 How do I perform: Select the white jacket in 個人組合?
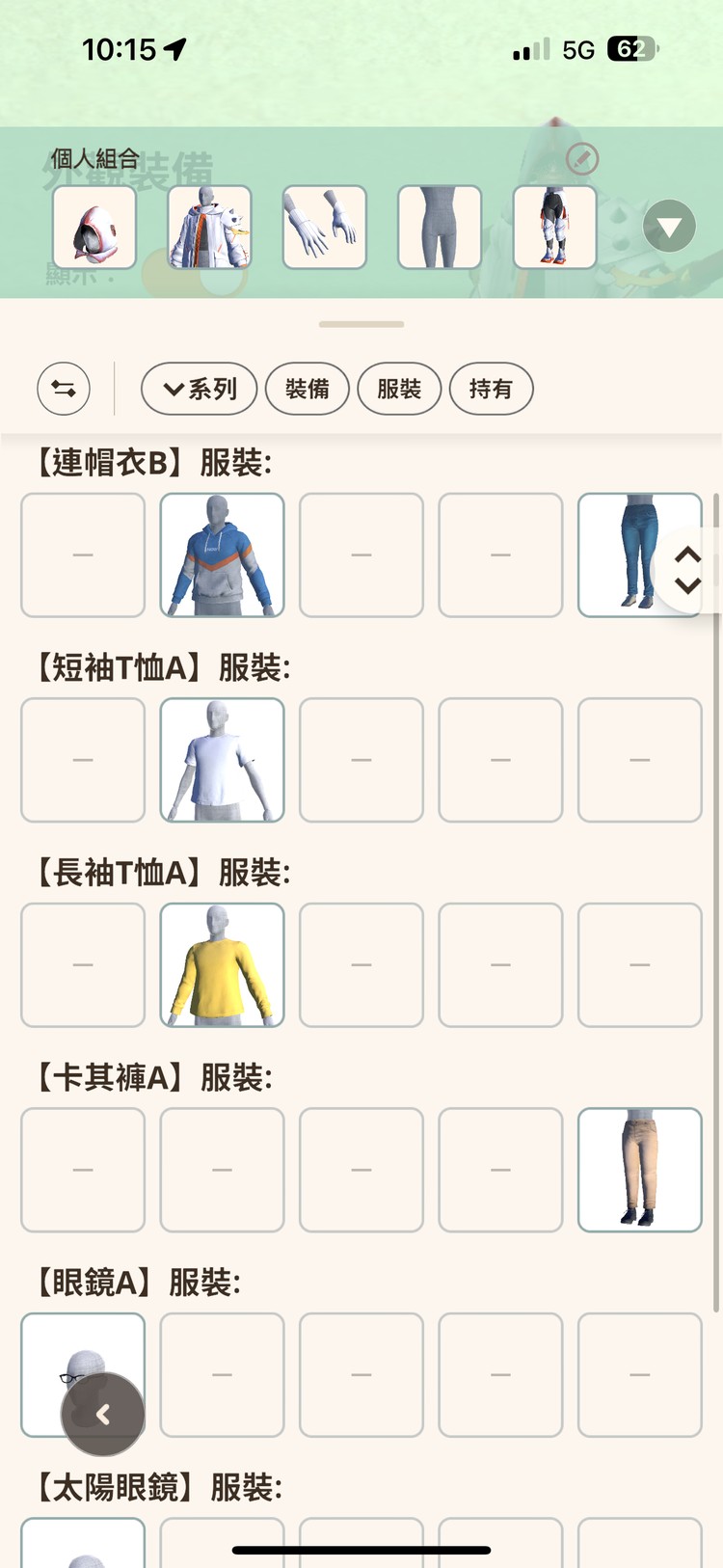click(x=209, y=228)
